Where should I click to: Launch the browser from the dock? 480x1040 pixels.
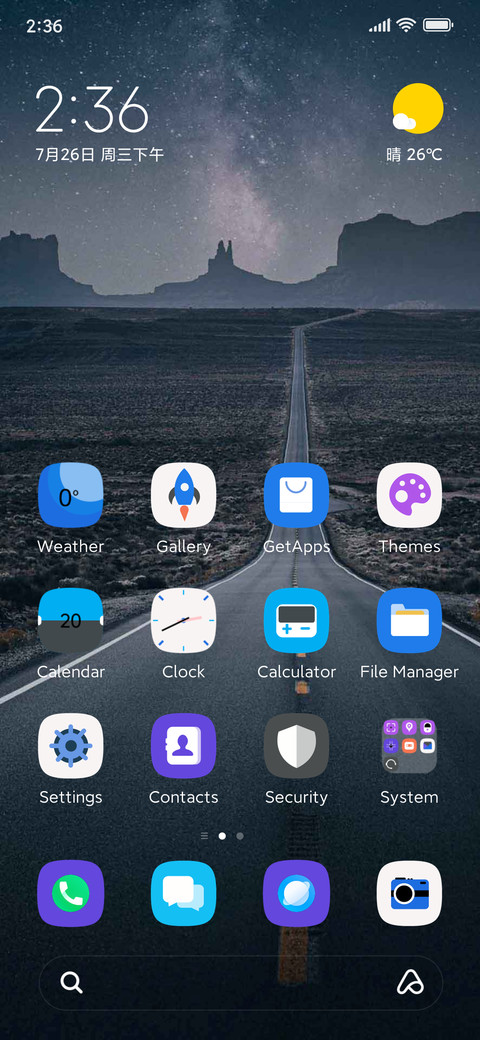(296, 893)
